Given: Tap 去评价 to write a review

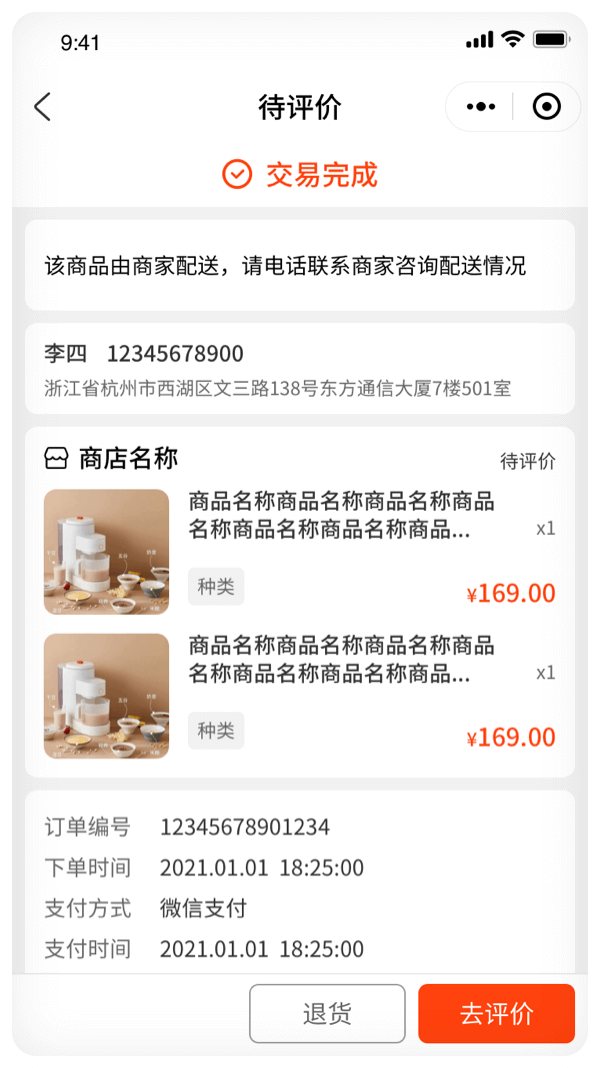Looking at the screenshot, I should pyautogui.click(x=496, y=1013).
